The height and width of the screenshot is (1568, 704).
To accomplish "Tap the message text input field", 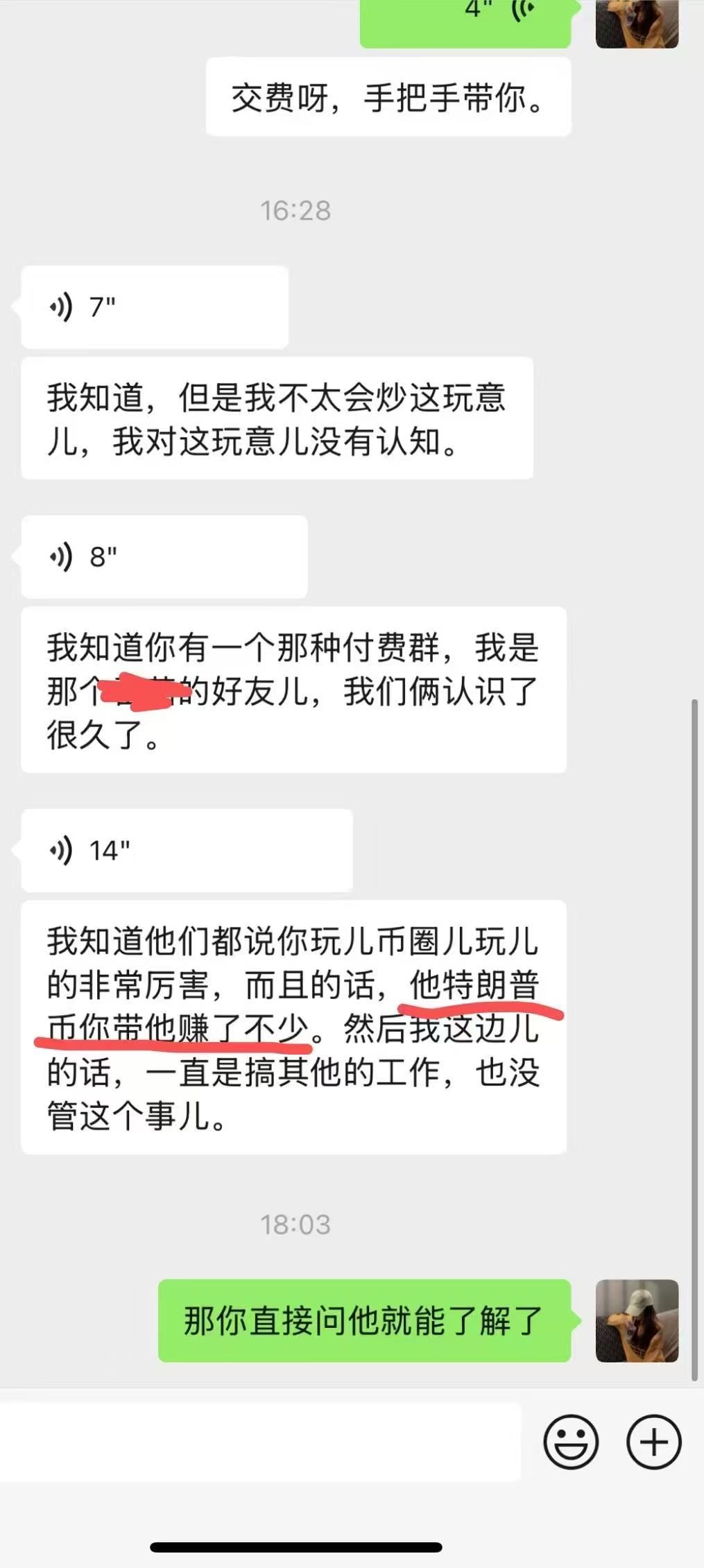I will 260,1442.
